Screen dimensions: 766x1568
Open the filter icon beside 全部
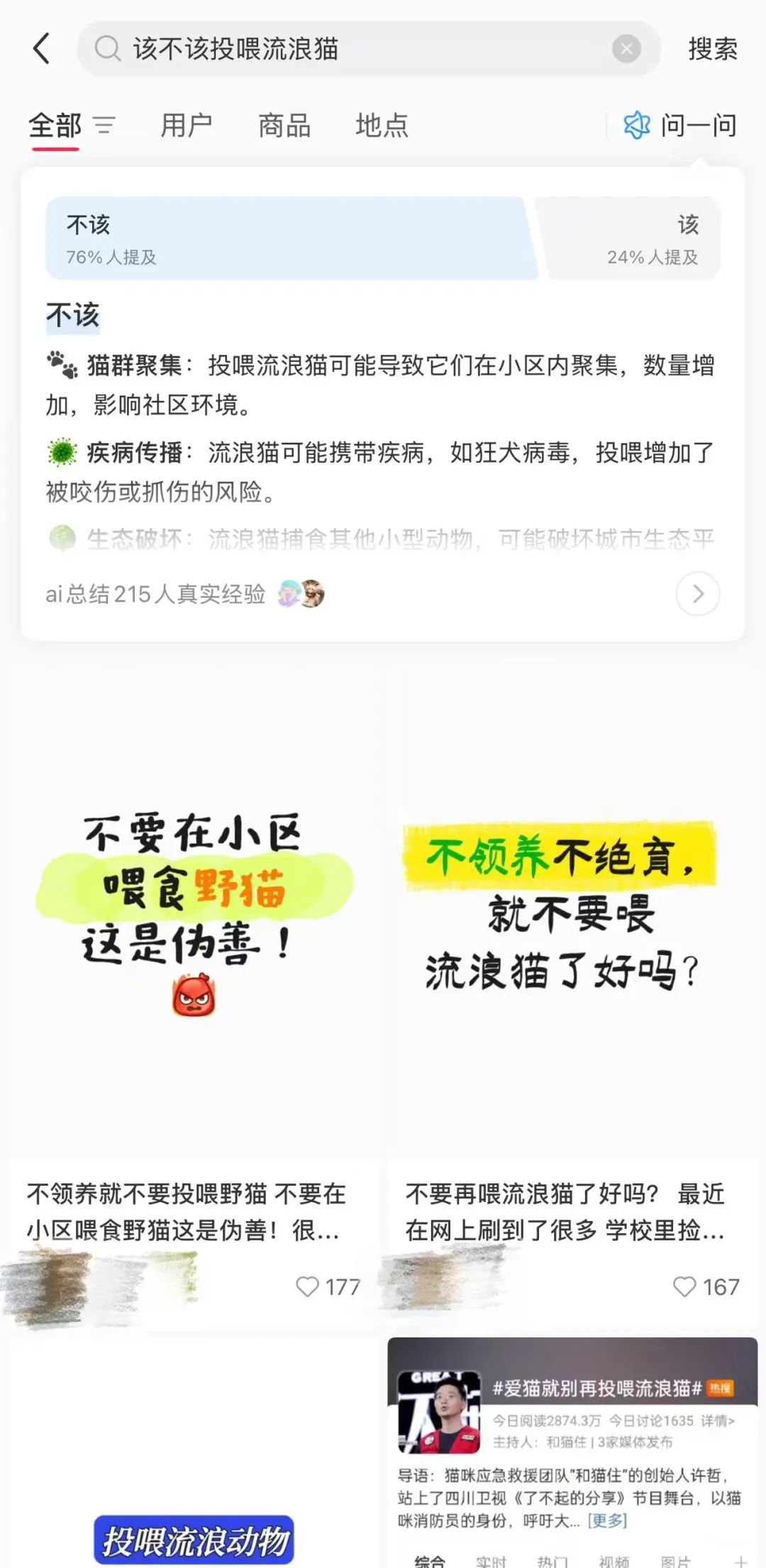104,126
